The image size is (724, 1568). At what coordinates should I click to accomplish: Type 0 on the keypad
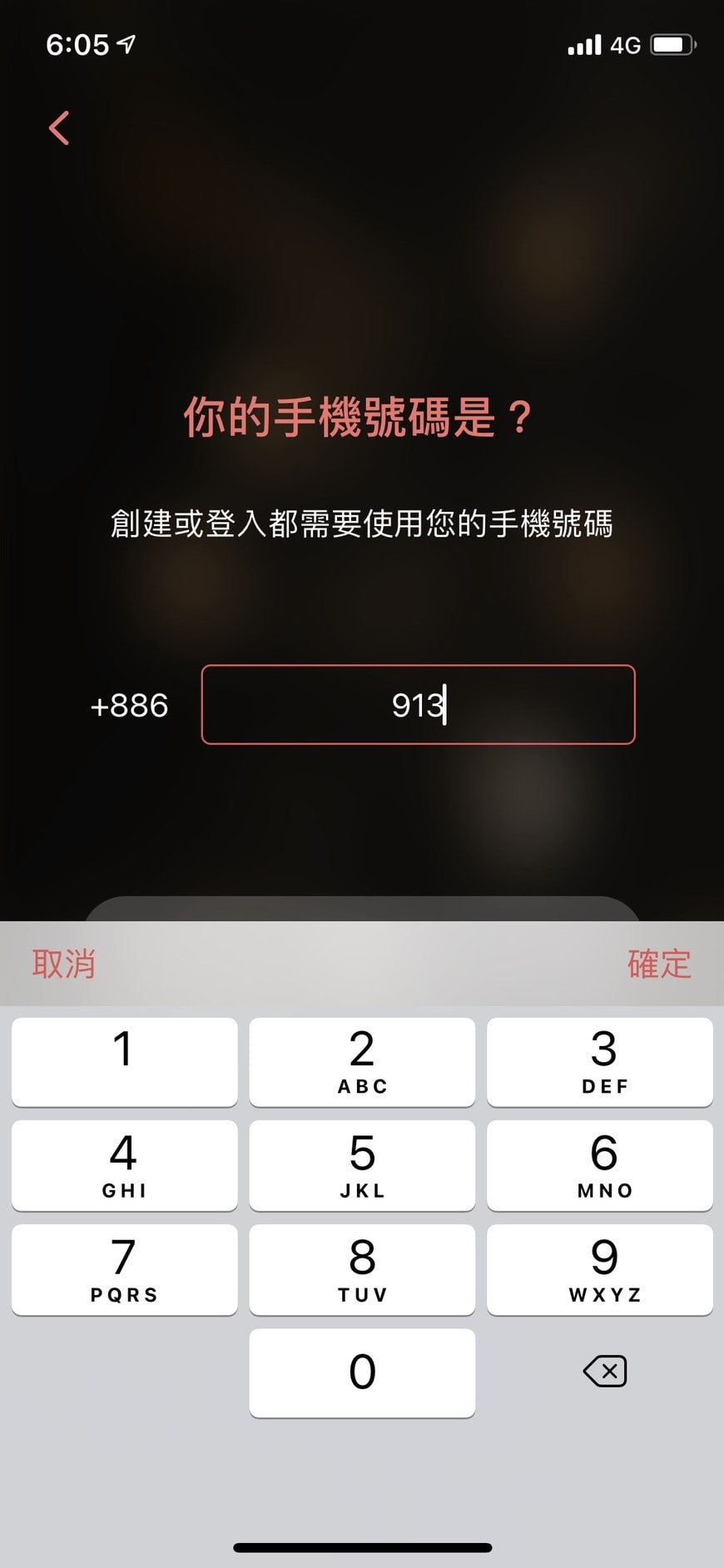pyautogui.click(x=362, y=1372)
